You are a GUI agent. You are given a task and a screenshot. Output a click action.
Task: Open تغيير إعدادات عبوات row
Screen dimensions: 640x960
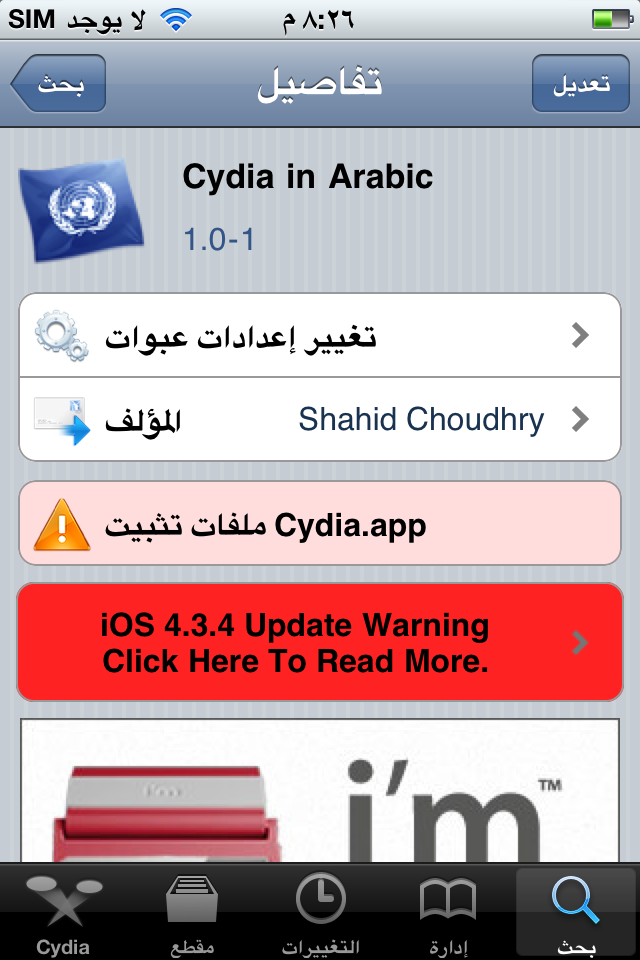point(320,336)
